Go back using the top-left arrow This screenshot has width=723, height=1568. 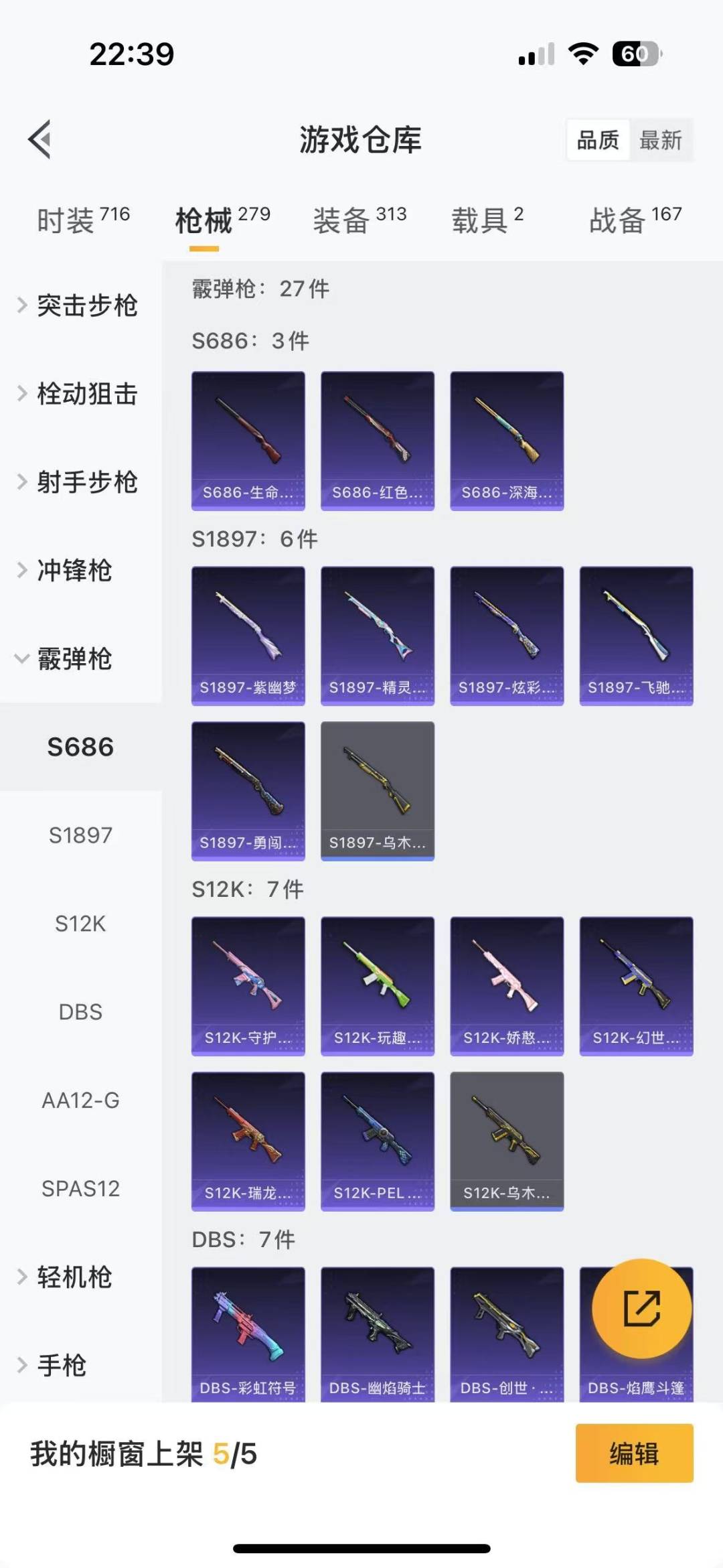(x=40, y=139)
